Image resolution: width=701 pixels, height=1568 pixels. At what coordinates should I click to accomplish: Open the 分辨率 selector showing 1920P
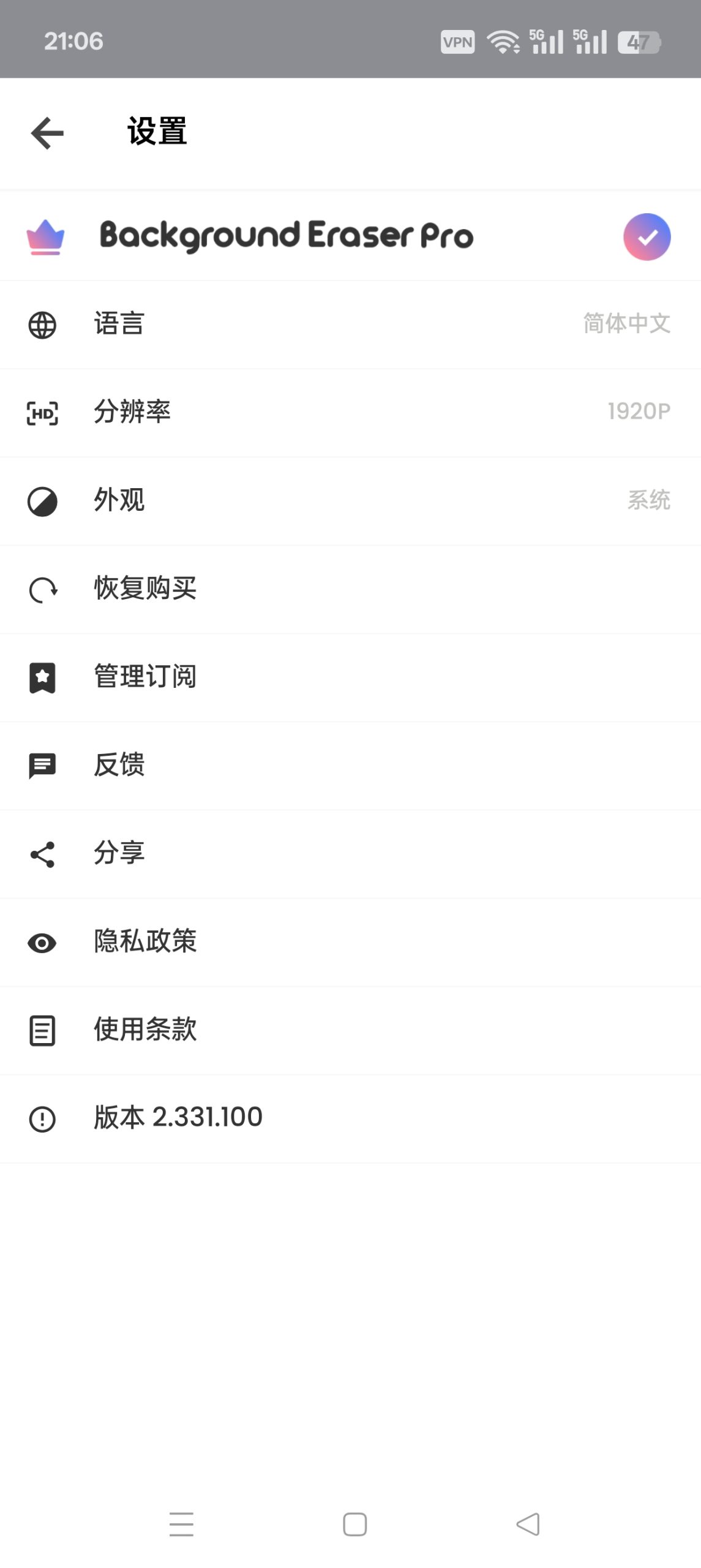point(350,413)
